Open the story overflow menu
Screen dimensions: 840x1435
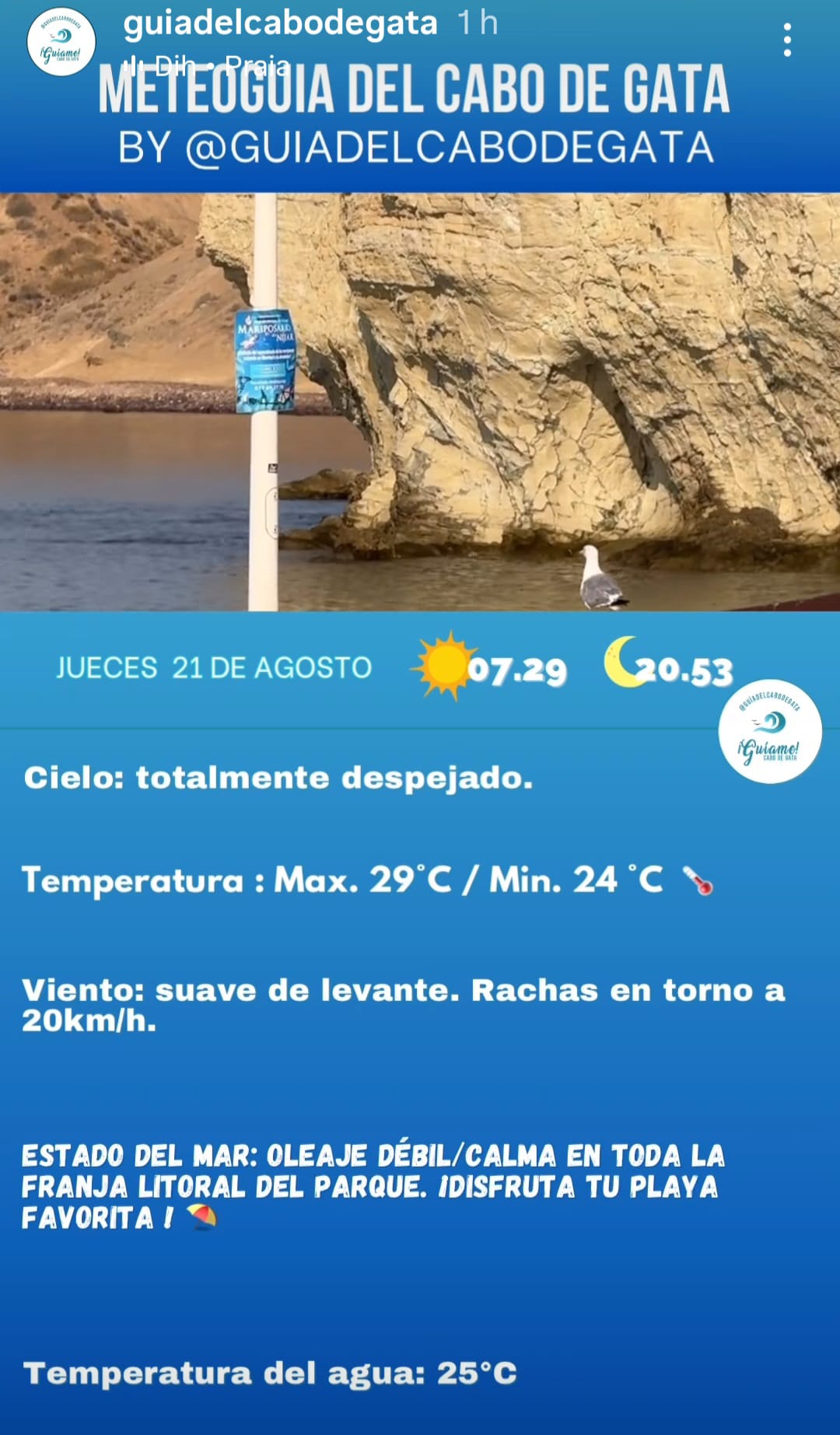click(x=787, y=40)
